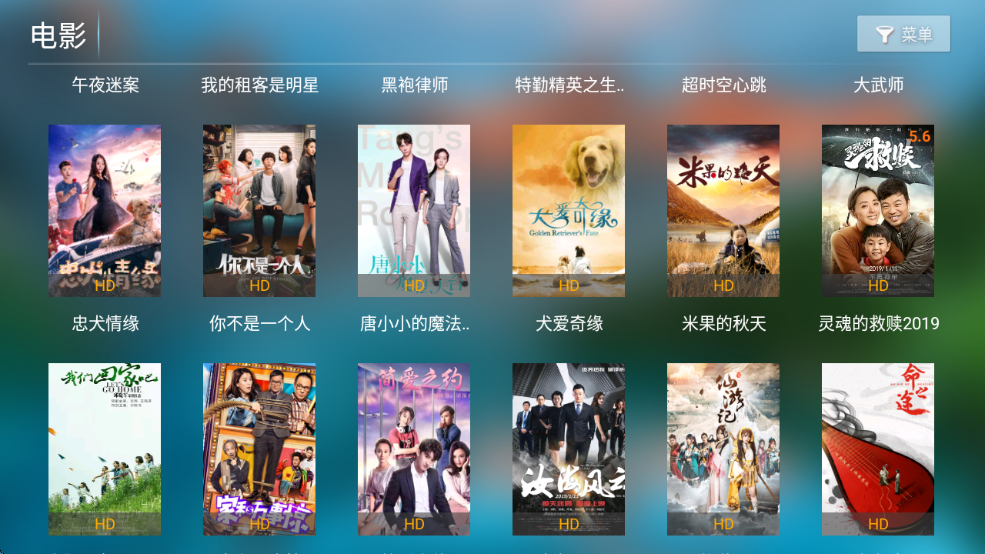The width and height of the screenshot is (985, 554).
Task: Open the 黑袍律师 movie title
Action: click(414, 85)
